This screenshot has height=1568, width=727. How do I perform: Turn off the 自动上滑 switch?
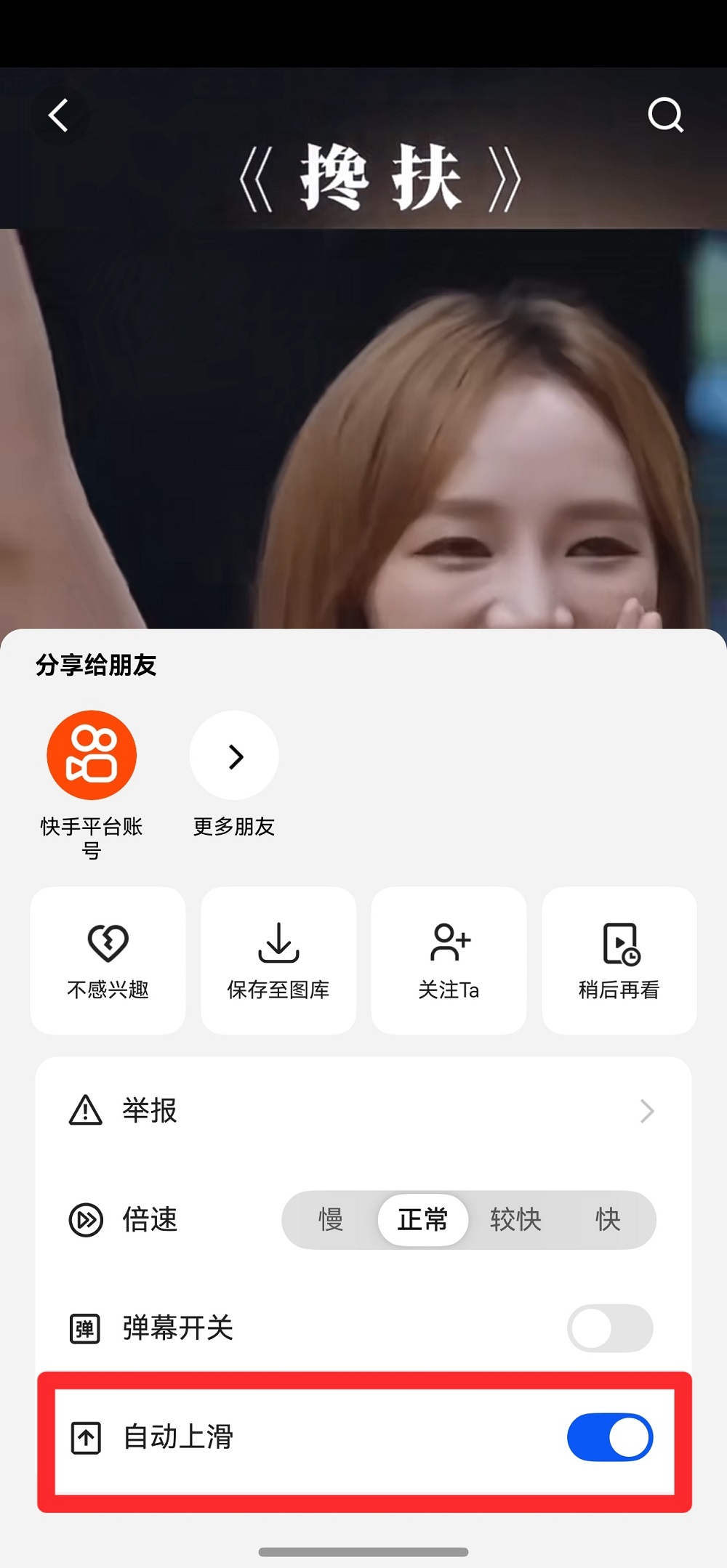click(x=609, y=1436)
